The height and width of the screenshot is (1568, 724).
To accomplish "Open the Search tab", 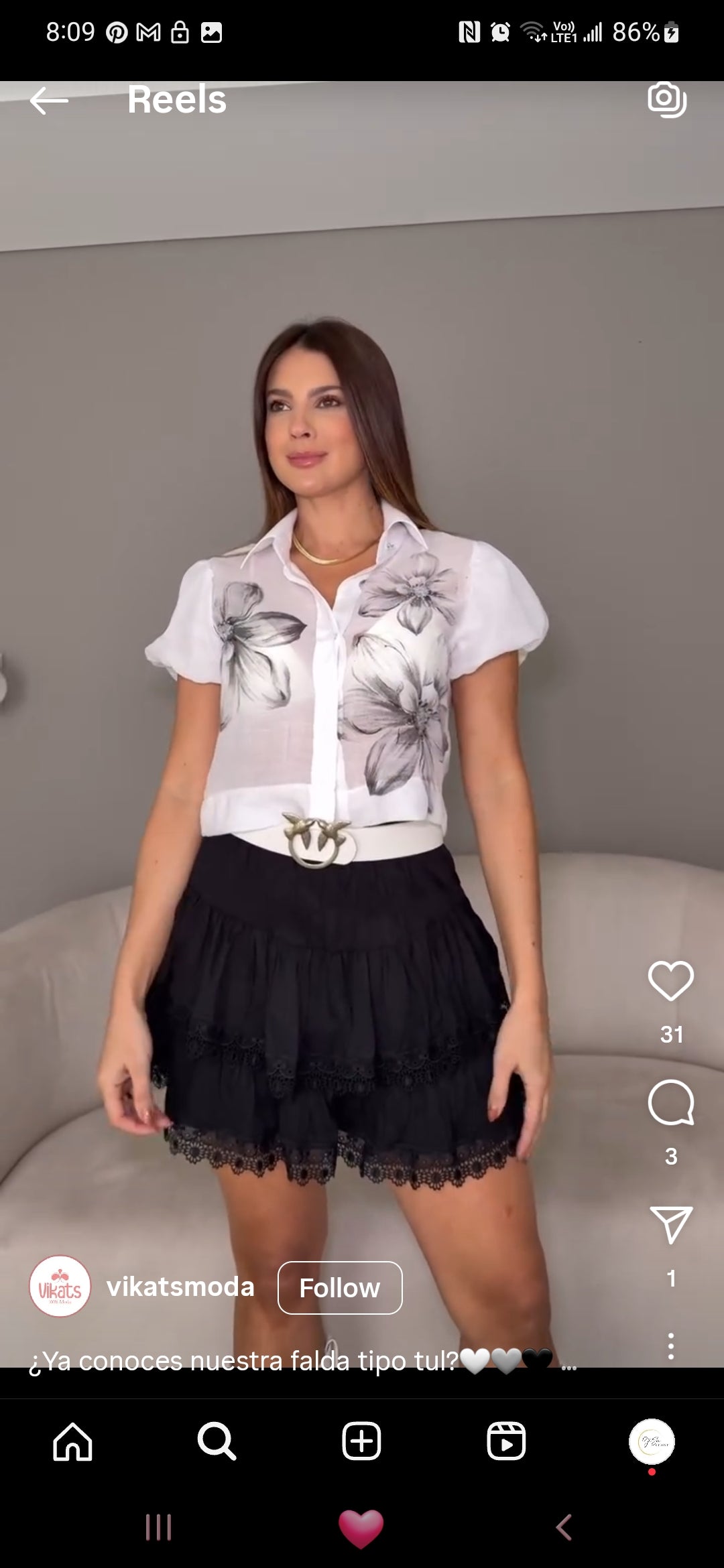I will [217, 1441].
